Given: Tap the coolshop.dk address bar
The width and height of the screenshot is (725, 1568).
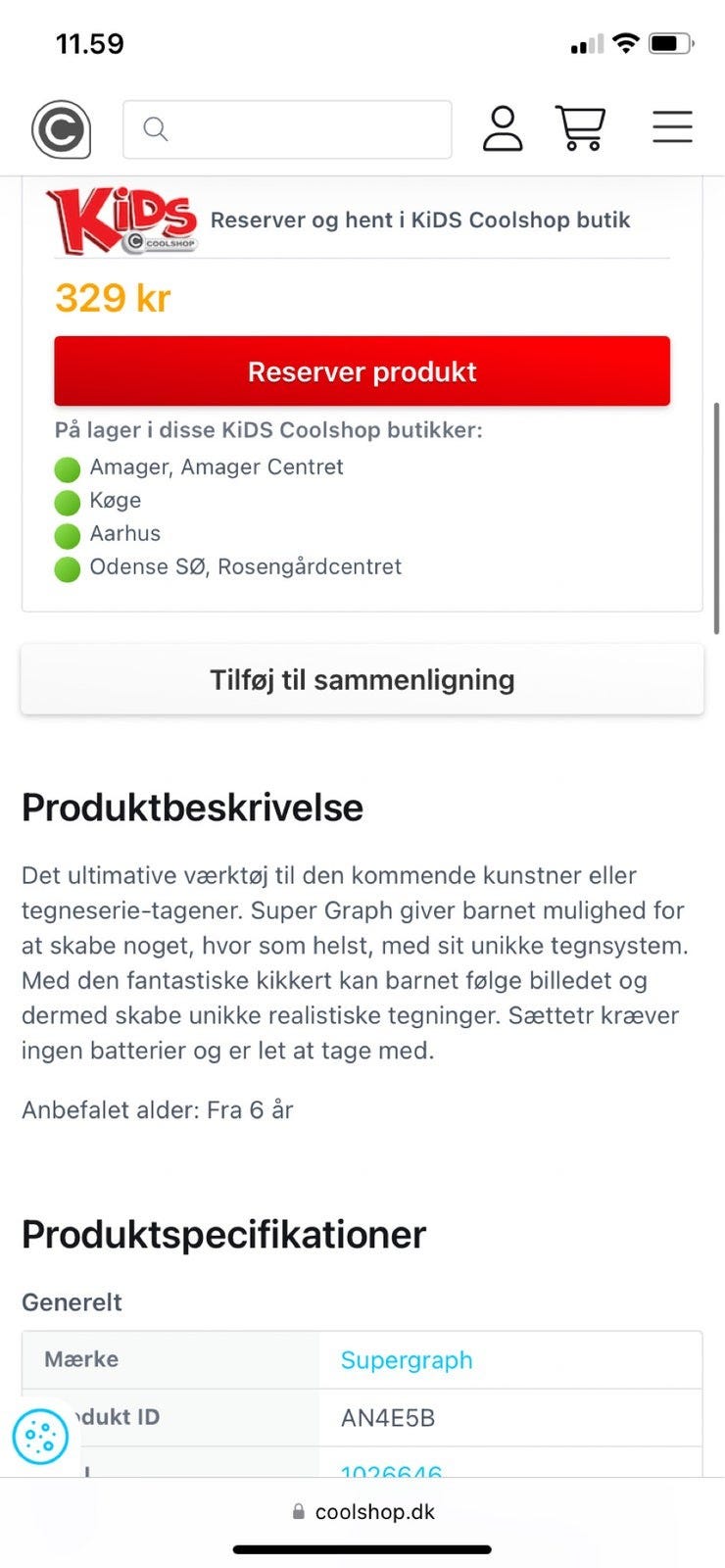Looking at the screenshot, I should click(x=376, y=1511).
